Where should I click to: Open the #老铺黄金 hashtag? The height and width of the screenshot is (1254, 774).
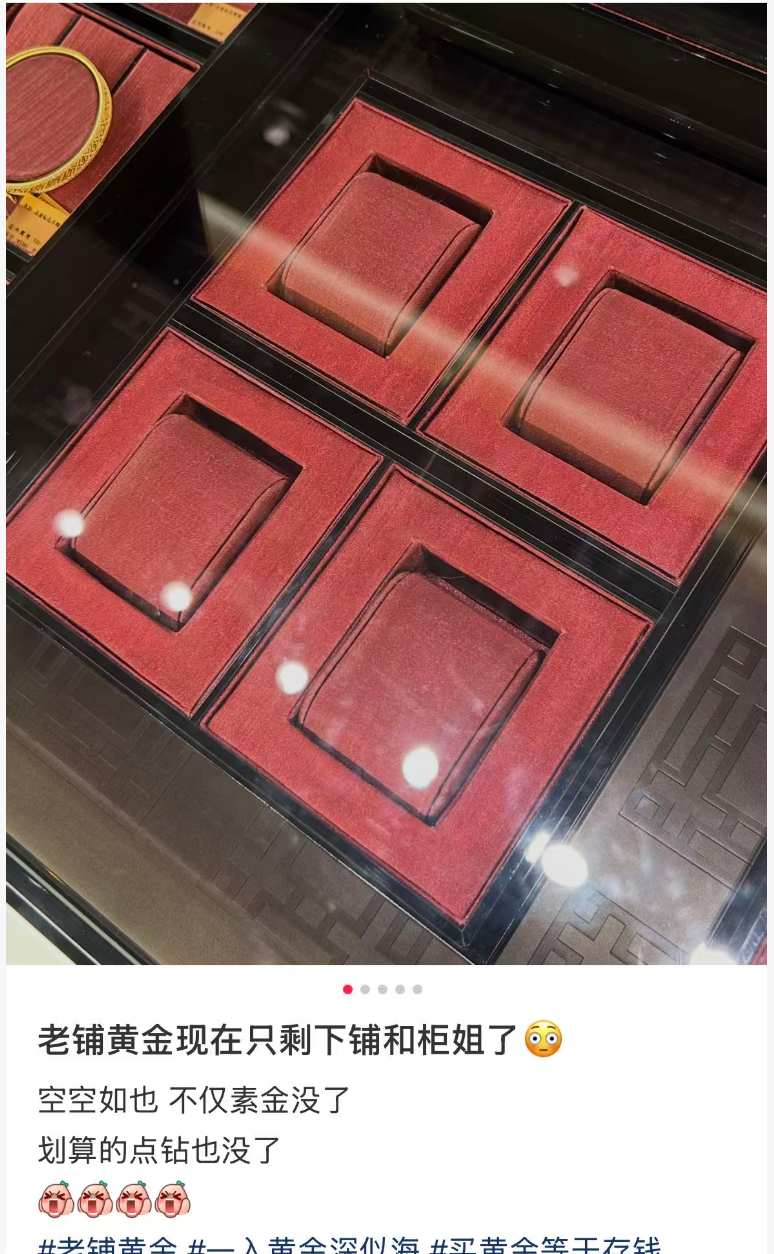pos(108,1245)
